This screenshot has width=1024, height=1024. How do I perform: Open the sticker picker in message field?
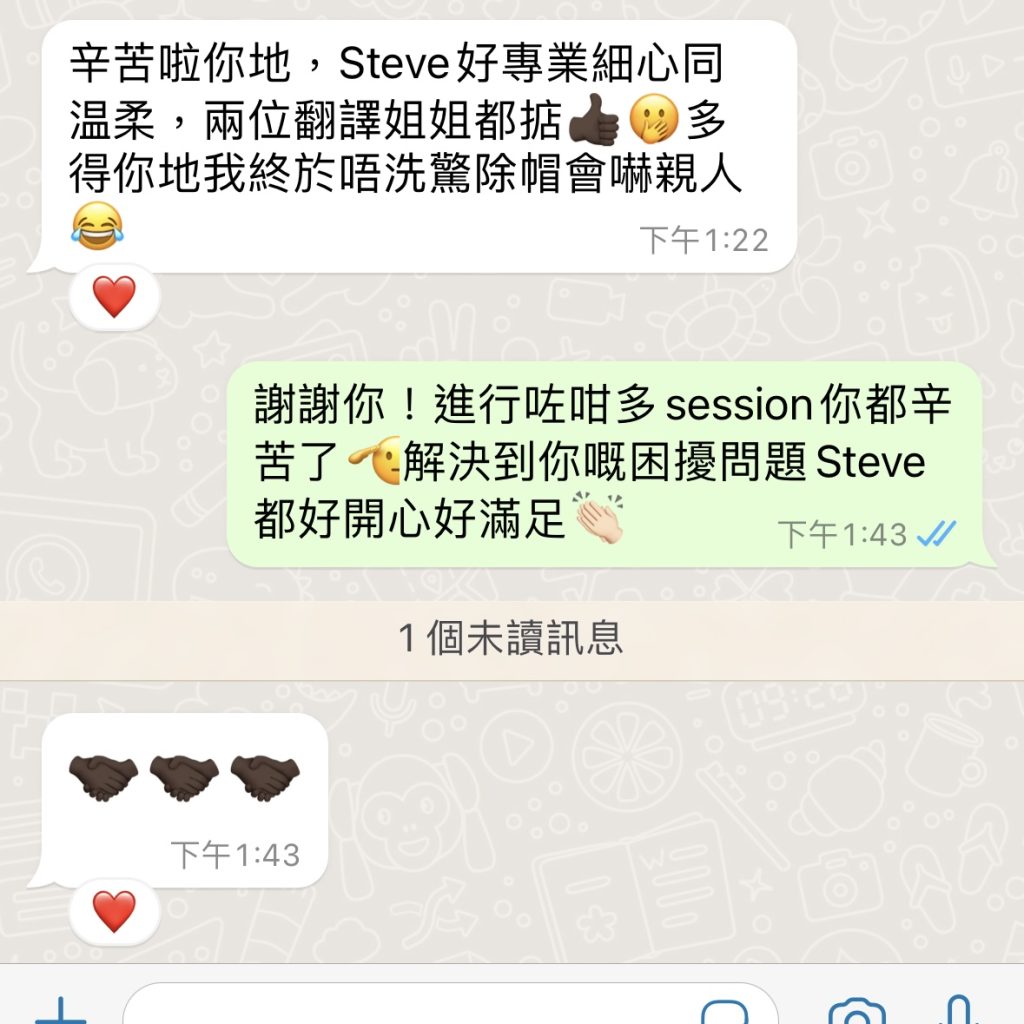724,1012
